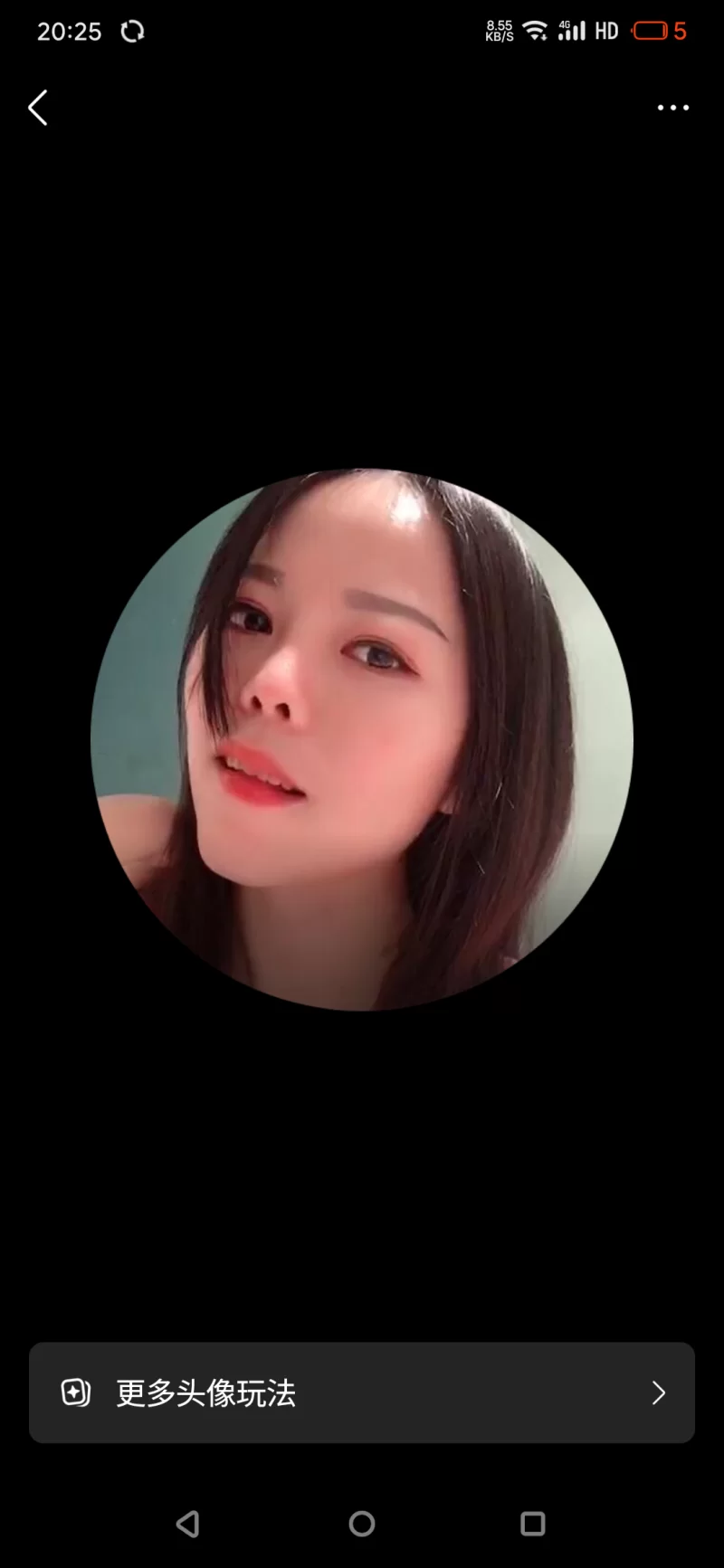Tap the circular profile avatar
The width and height of the screenshot is (724, 1568).
362,739
